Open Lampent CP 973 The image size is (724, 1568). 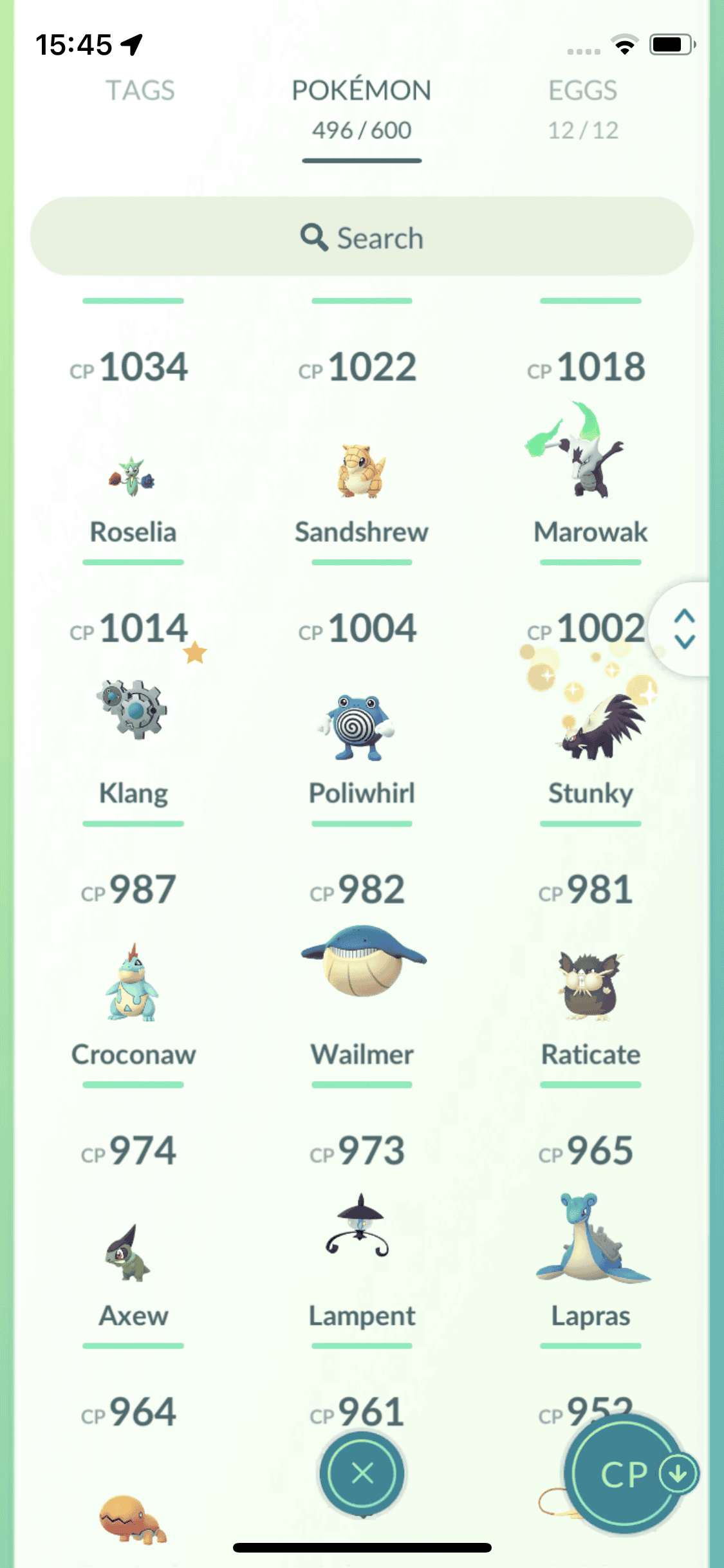click(362, 1229)
